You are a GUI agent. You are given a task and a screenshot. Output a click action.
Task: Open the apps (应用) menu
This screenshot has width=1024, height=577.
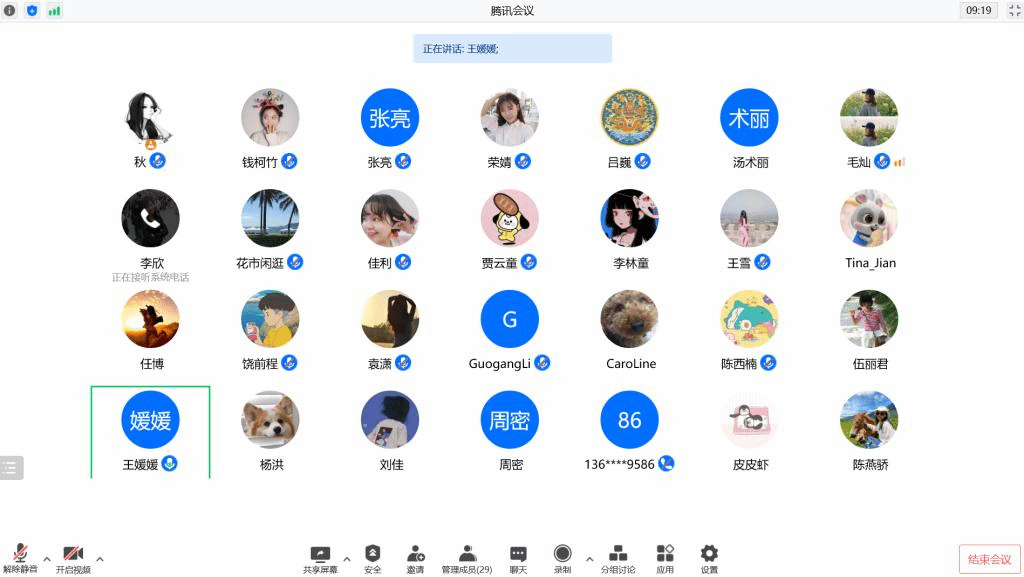click(665, 558)
